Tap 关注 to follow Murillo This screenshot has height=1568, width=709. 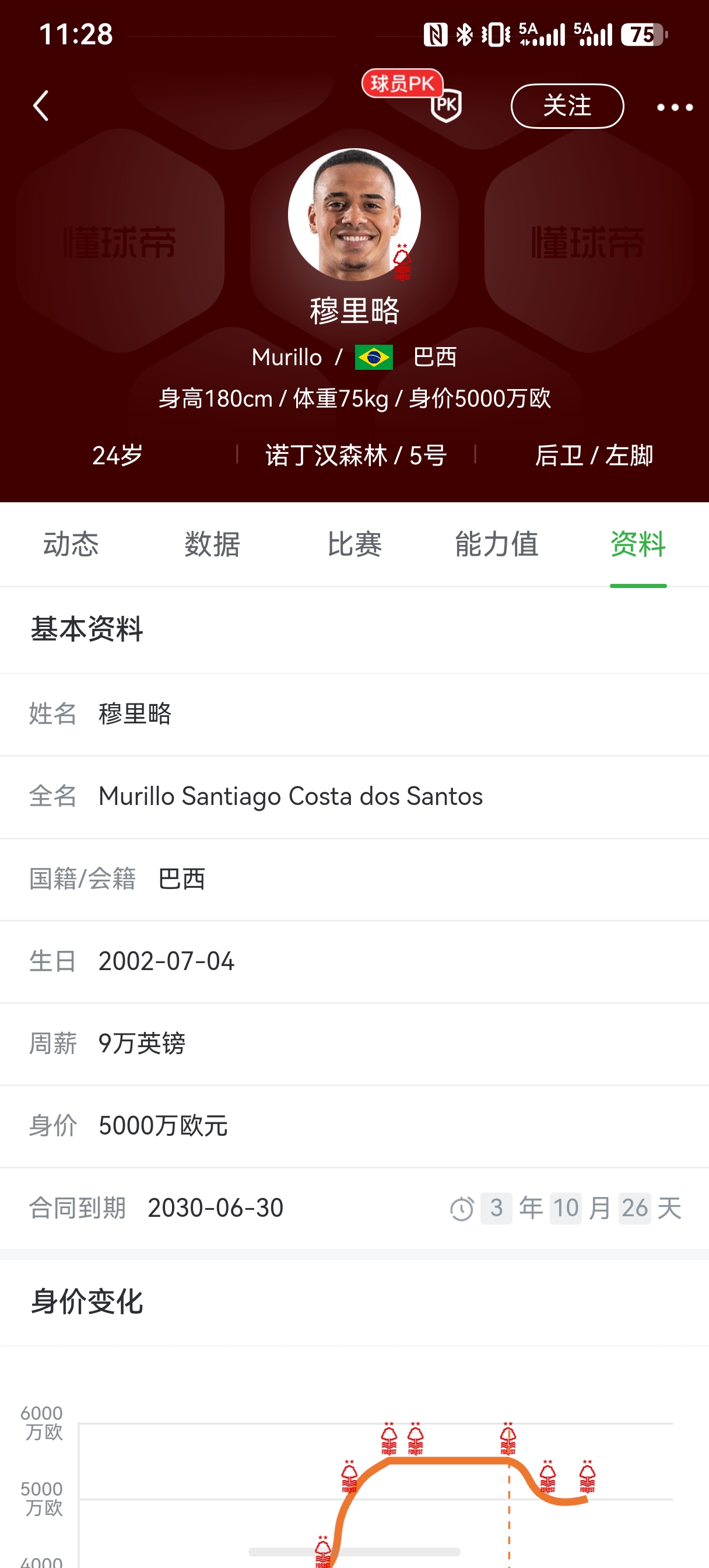coord(567,106)
